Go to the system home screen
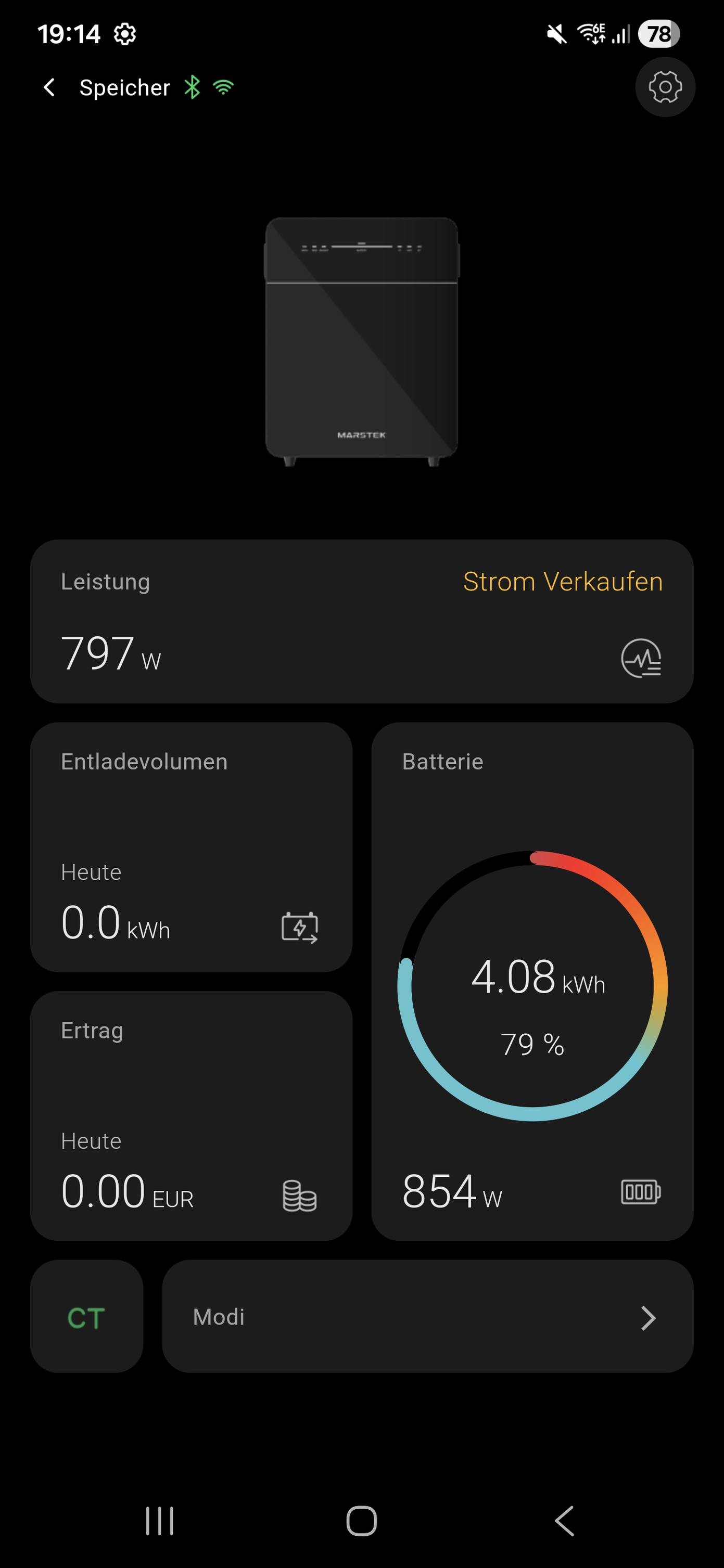This screenshot has height=1568, width=724. point(362,1521)
